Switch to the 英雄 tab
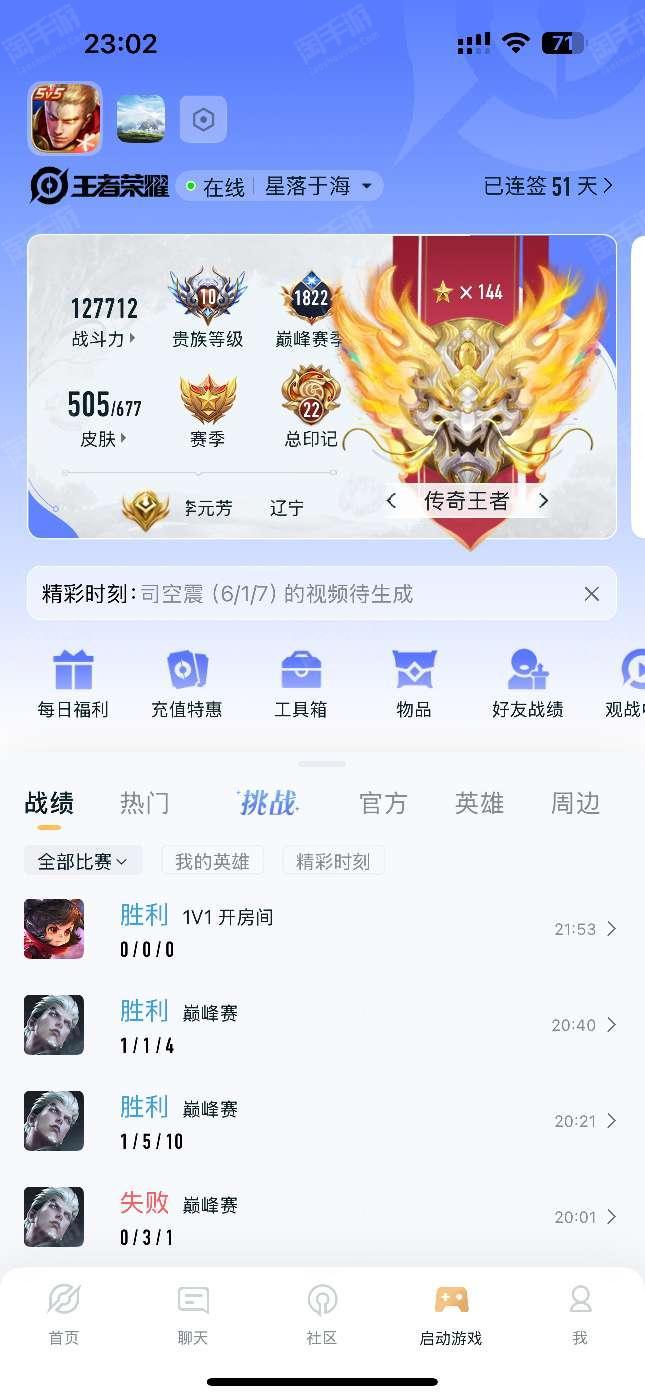 click(x=479, y=803)
